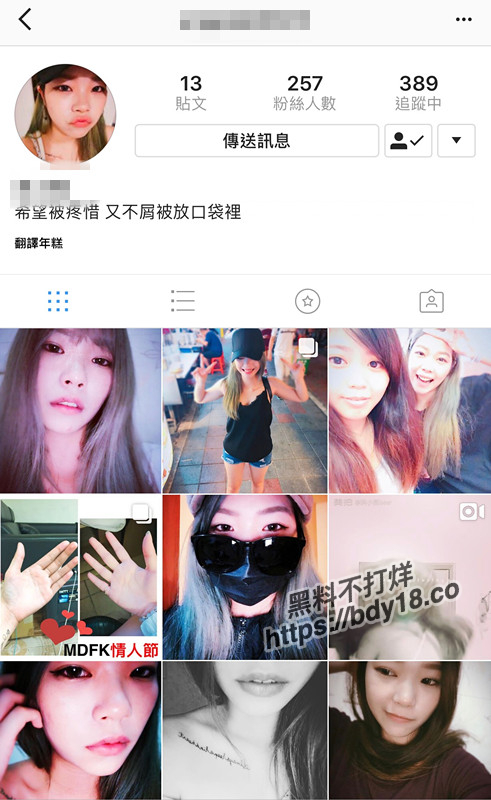Image resolution: width=491 pixels, height=800 pixels.
Task: Switch to the list view tab
Action: (183, 301)
